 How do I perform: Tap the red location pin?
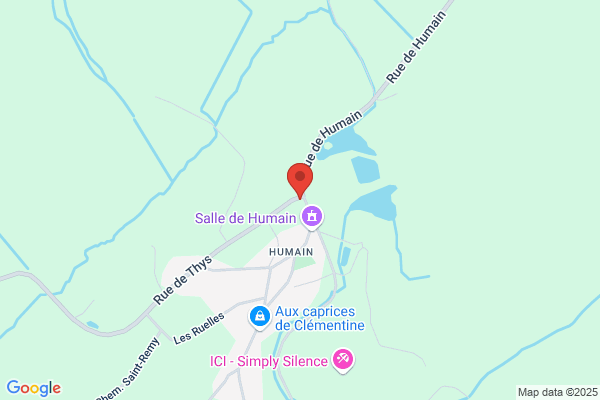point(300,178)
